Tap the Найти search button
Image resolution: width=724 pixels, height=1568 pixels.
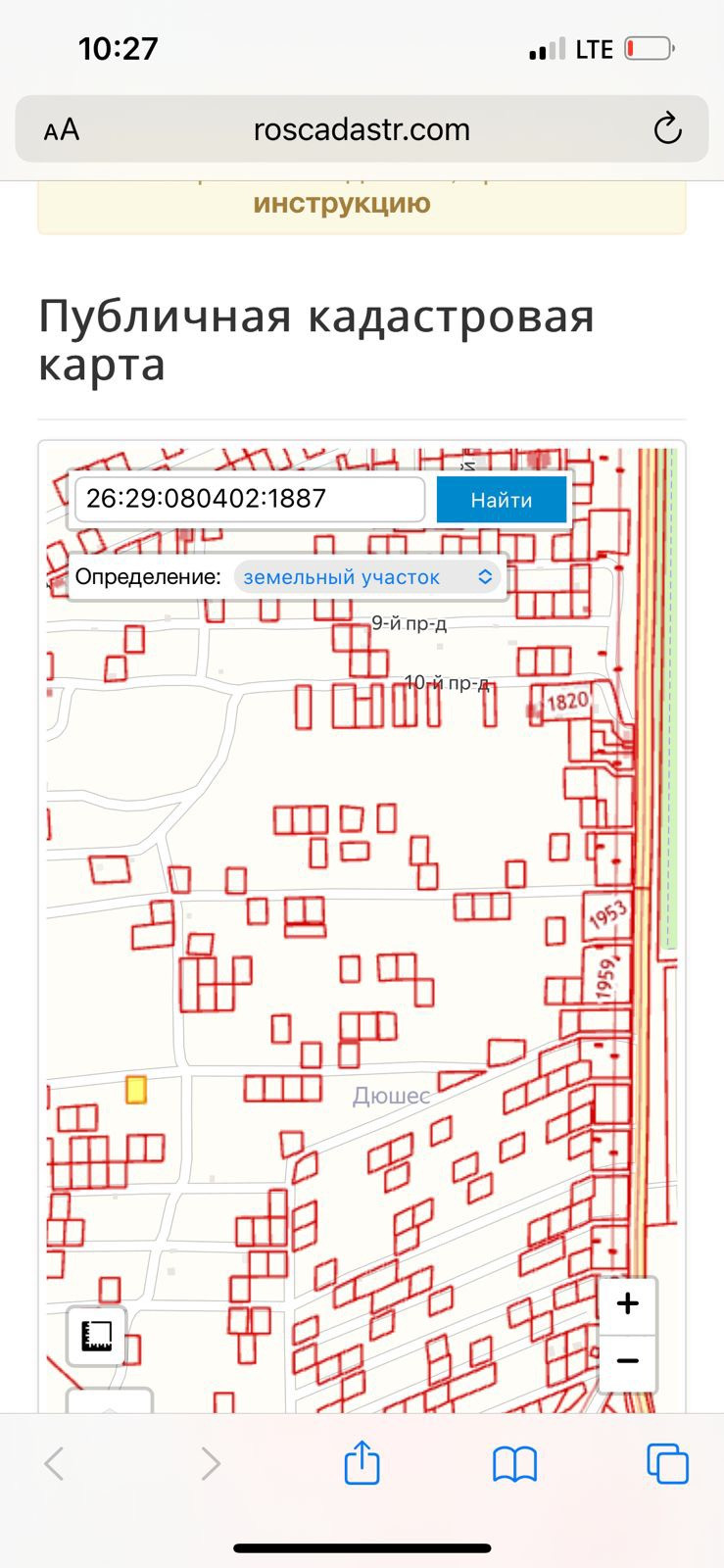501,500
